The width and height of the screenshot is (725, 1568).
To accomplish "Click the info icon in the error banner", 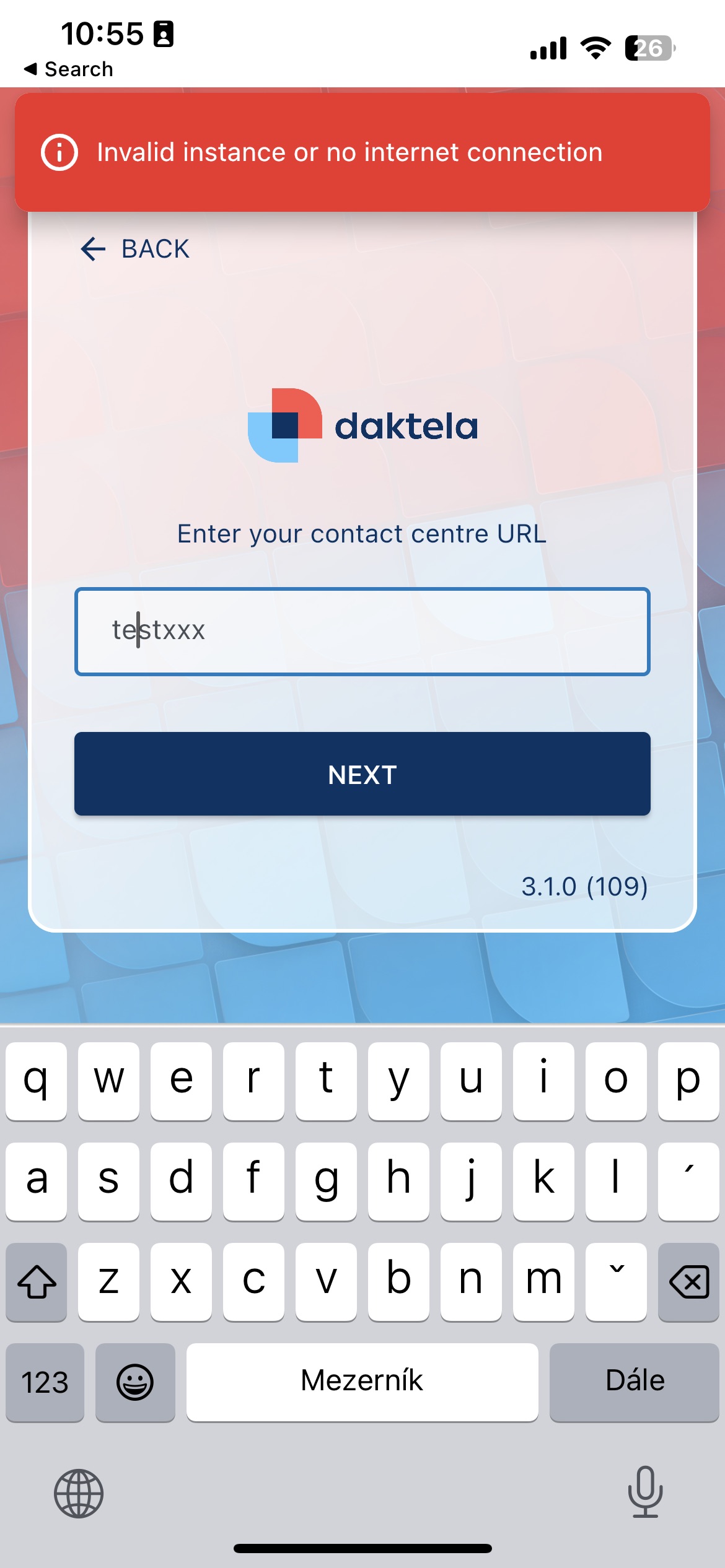I will (59, 152).
